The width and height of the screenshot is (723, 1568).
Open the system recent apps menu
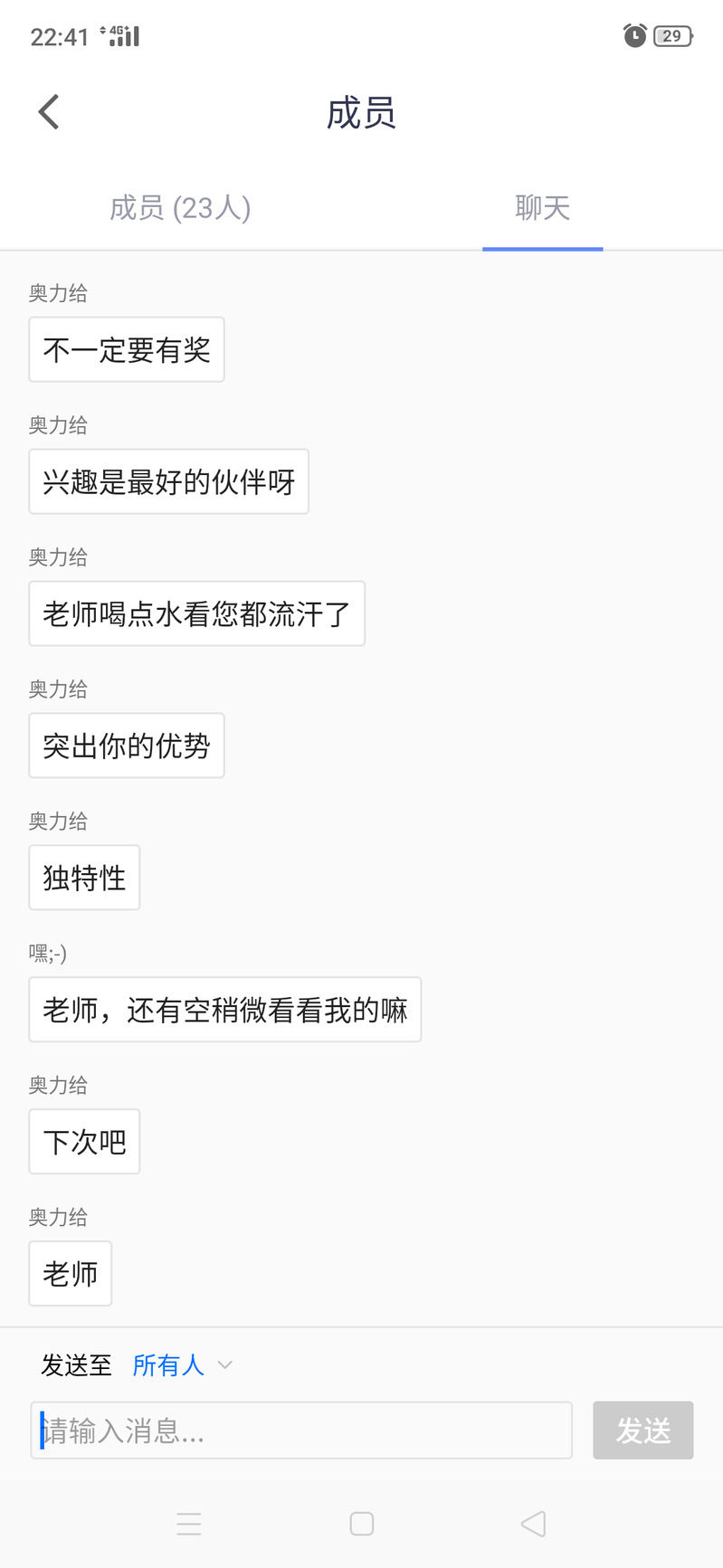(189, 1524)
